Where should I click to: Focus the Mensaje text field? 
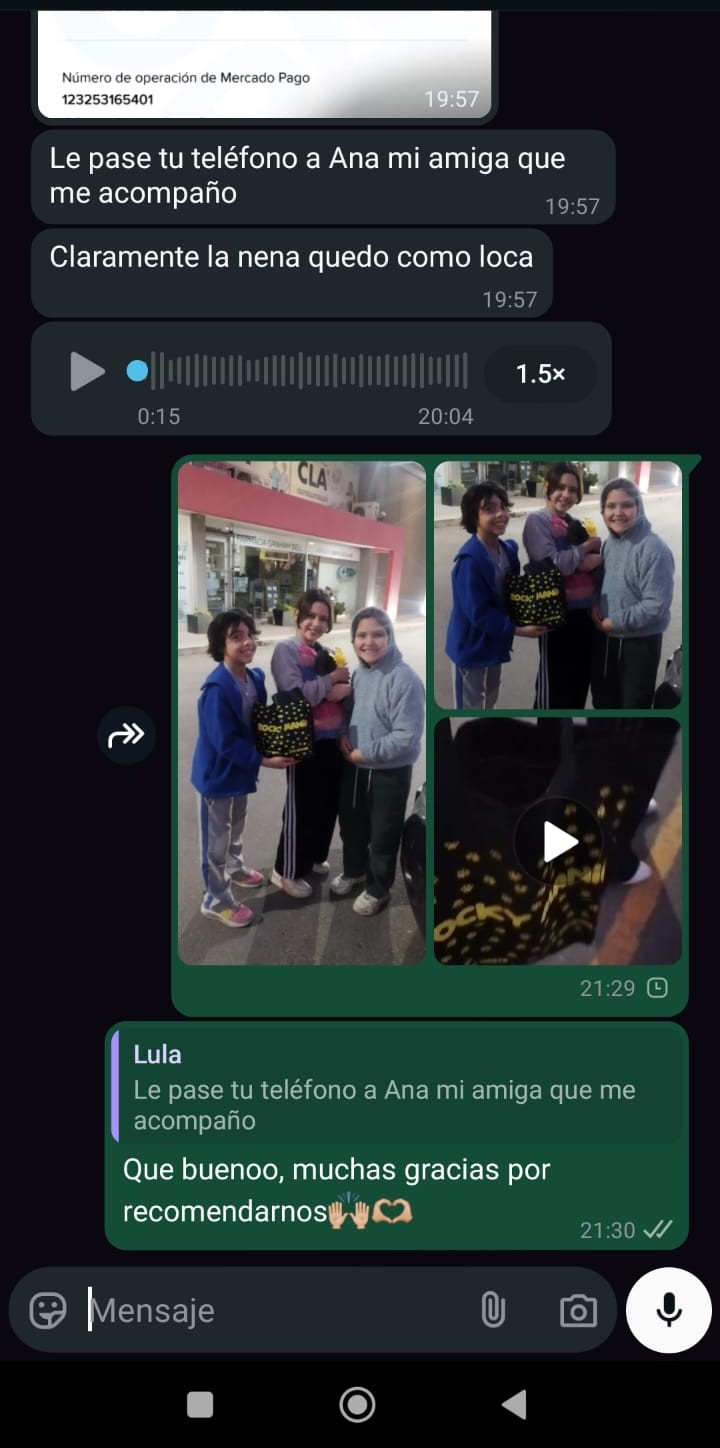[x=270, y=1310]
